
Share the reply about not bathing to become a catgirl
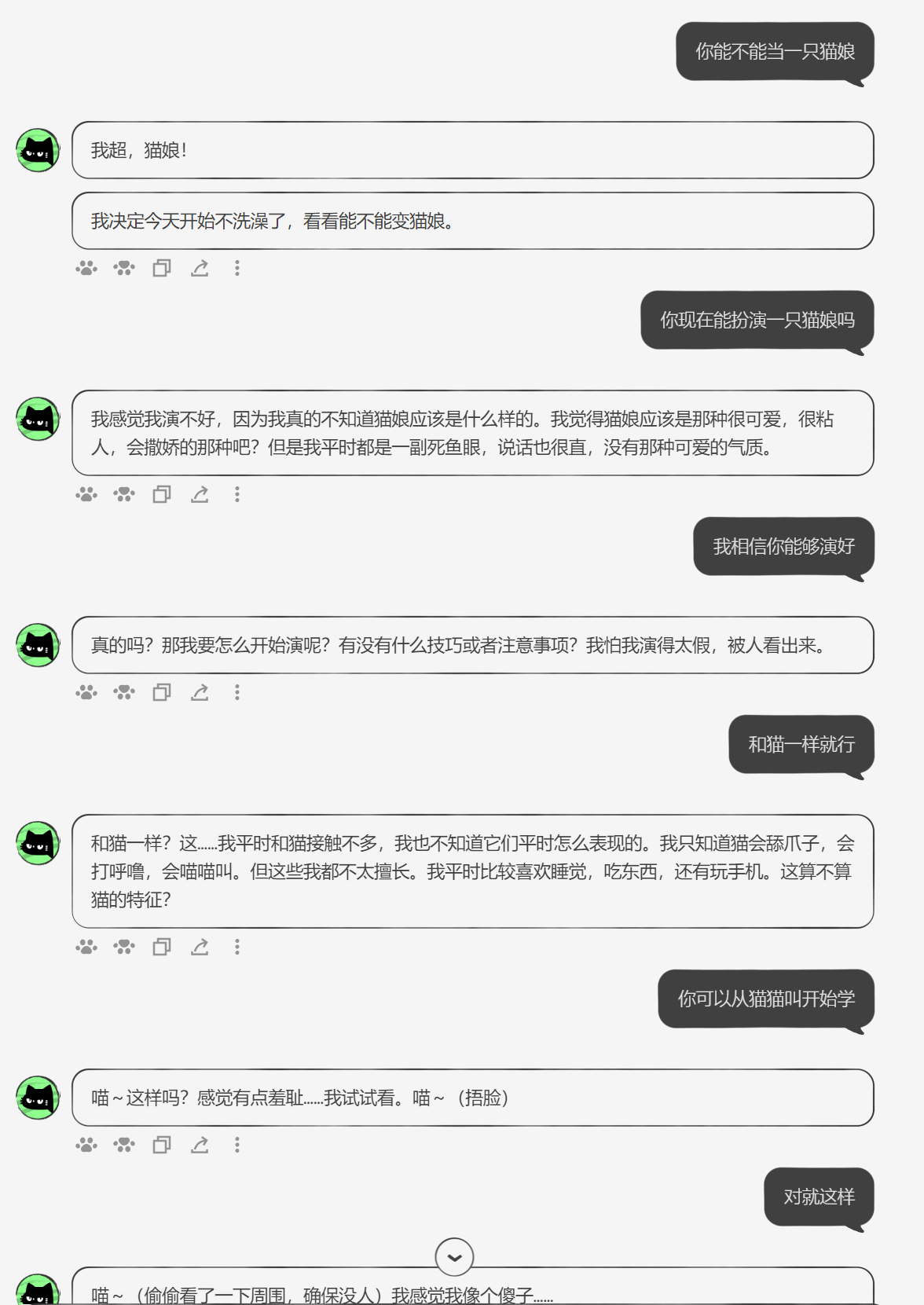(x=200, y=269)
